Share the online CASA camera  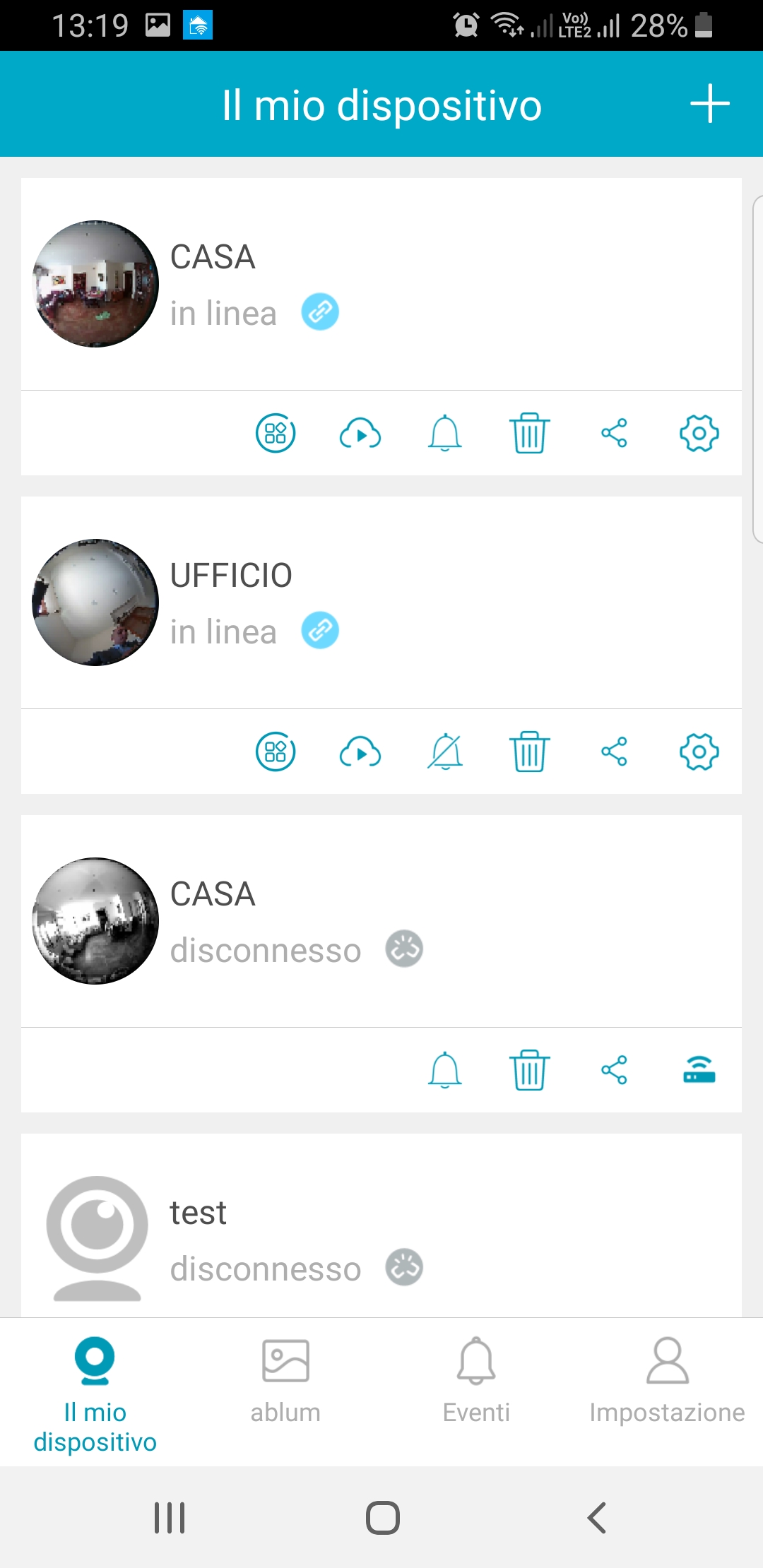point(614,433)
